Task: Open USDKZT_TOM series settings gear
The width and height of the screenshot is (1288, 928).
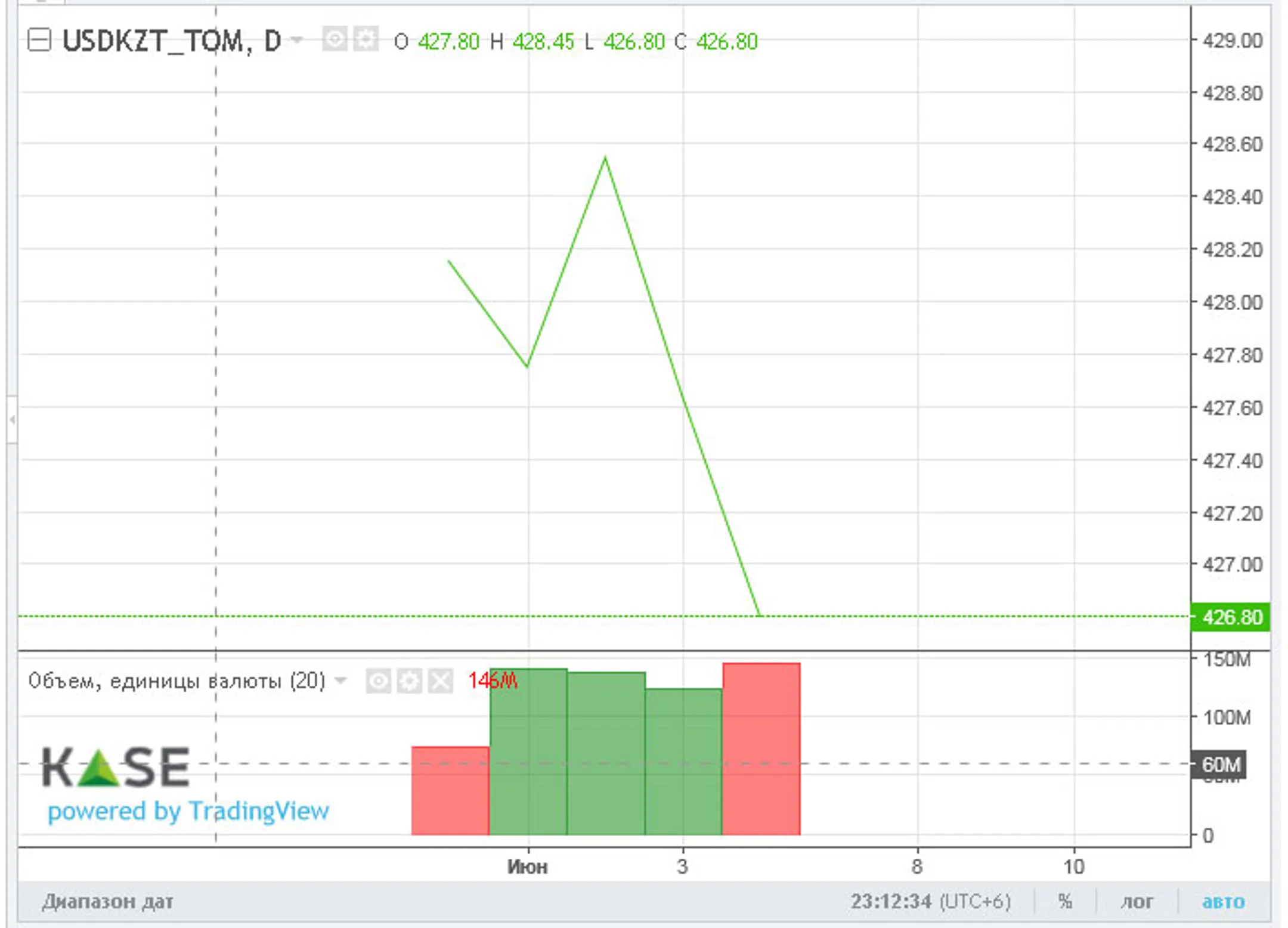Action: tap(366, 40)
